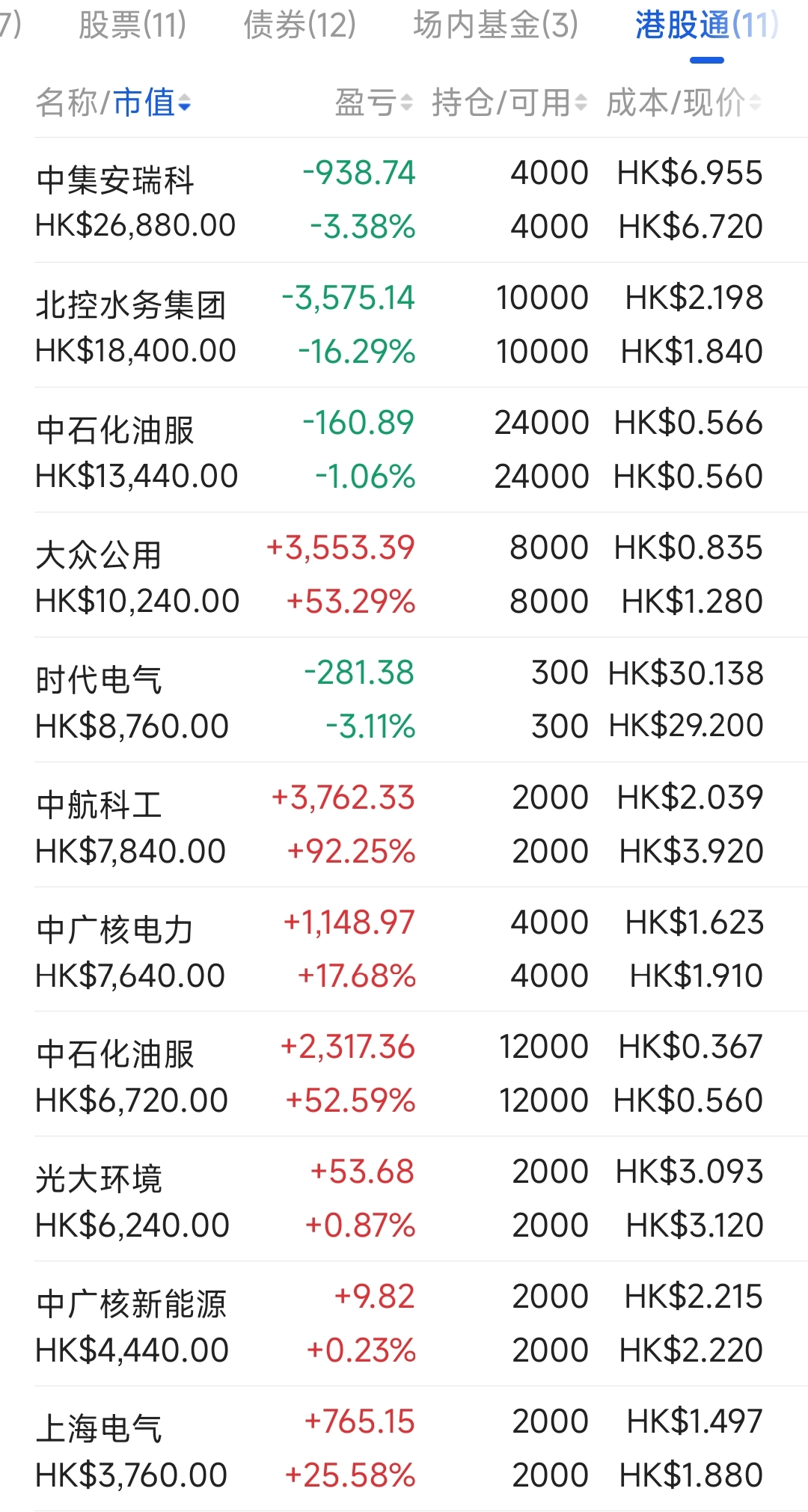Open 中石化油服 holding worth HK$6,720.00
Viewport: 808px width, 1512px height.
404,1074
